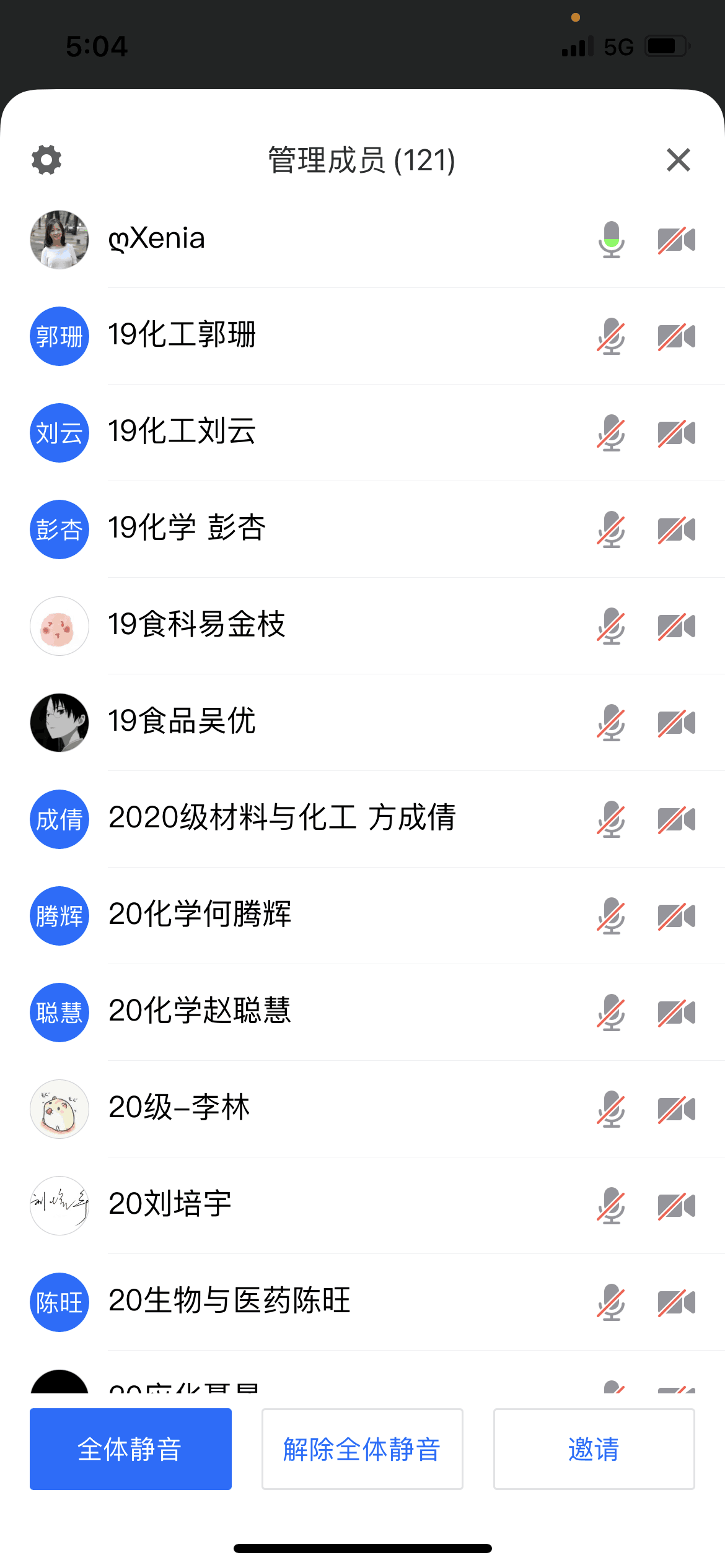Tap the camera icon for 19化工刘云
This screenshot has height=1568, width=725.
[676, 433]
